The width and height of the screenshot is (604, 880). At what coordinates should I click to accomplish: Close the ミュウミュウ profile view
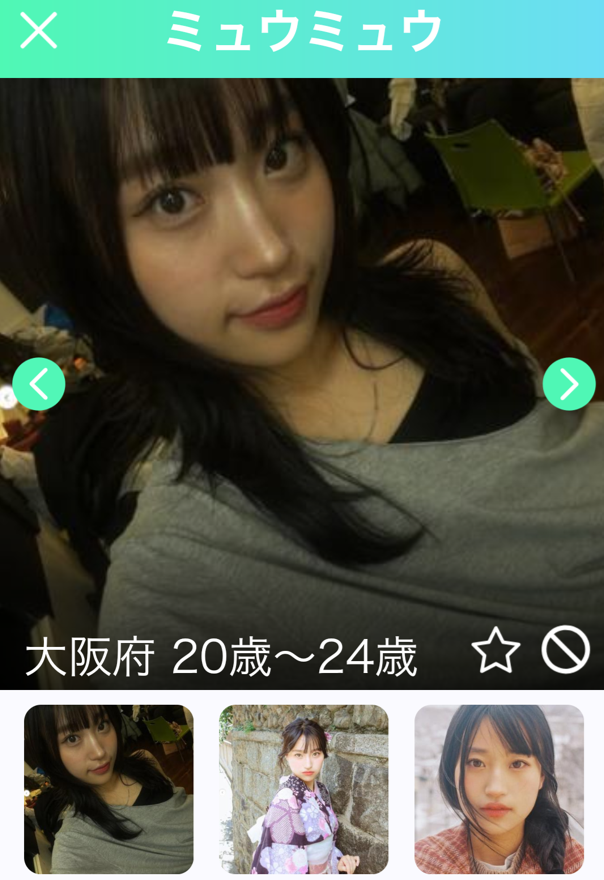click(38, 31)
